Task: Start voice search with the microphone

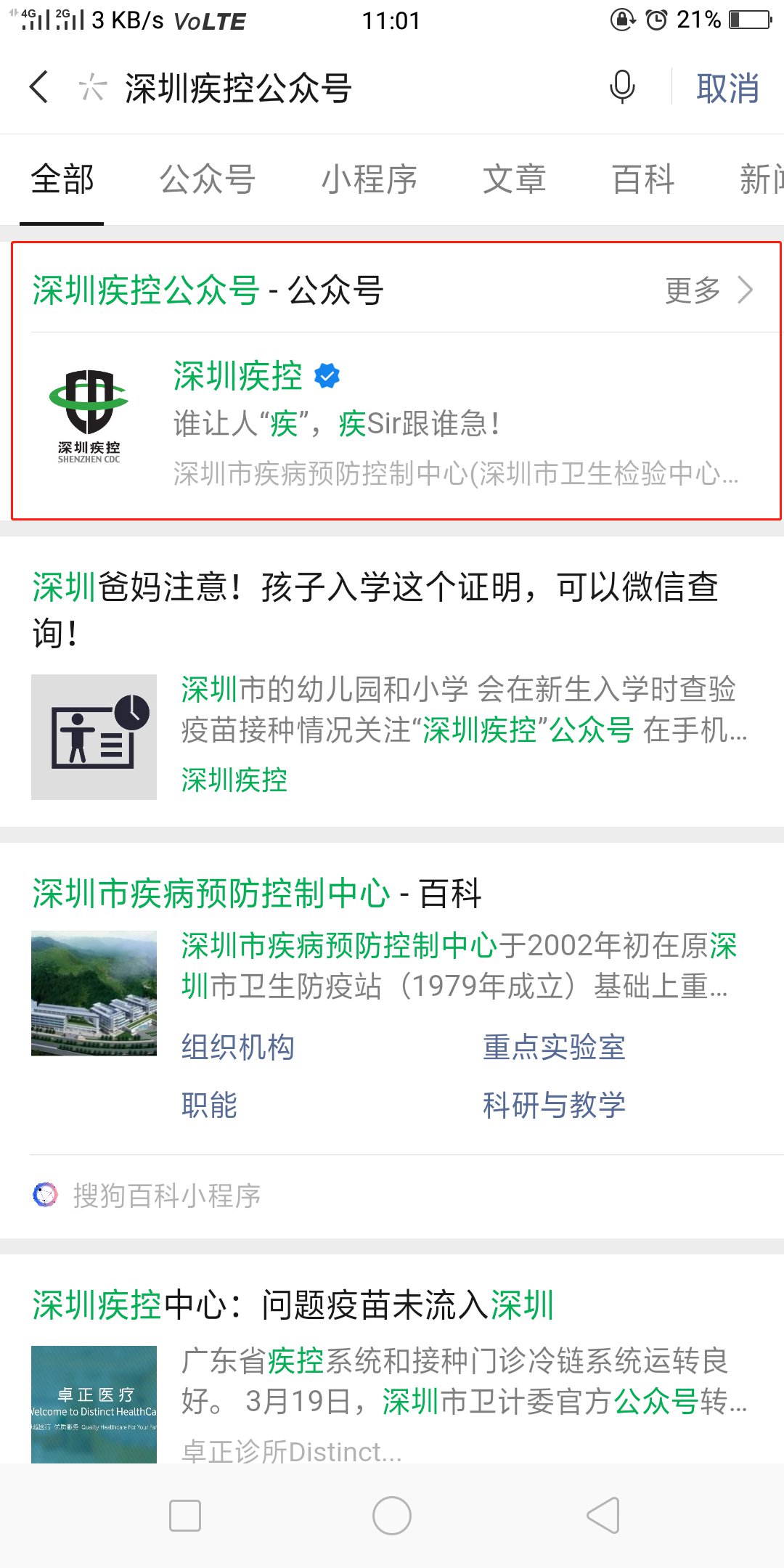Action: click(x=622, y=88)
